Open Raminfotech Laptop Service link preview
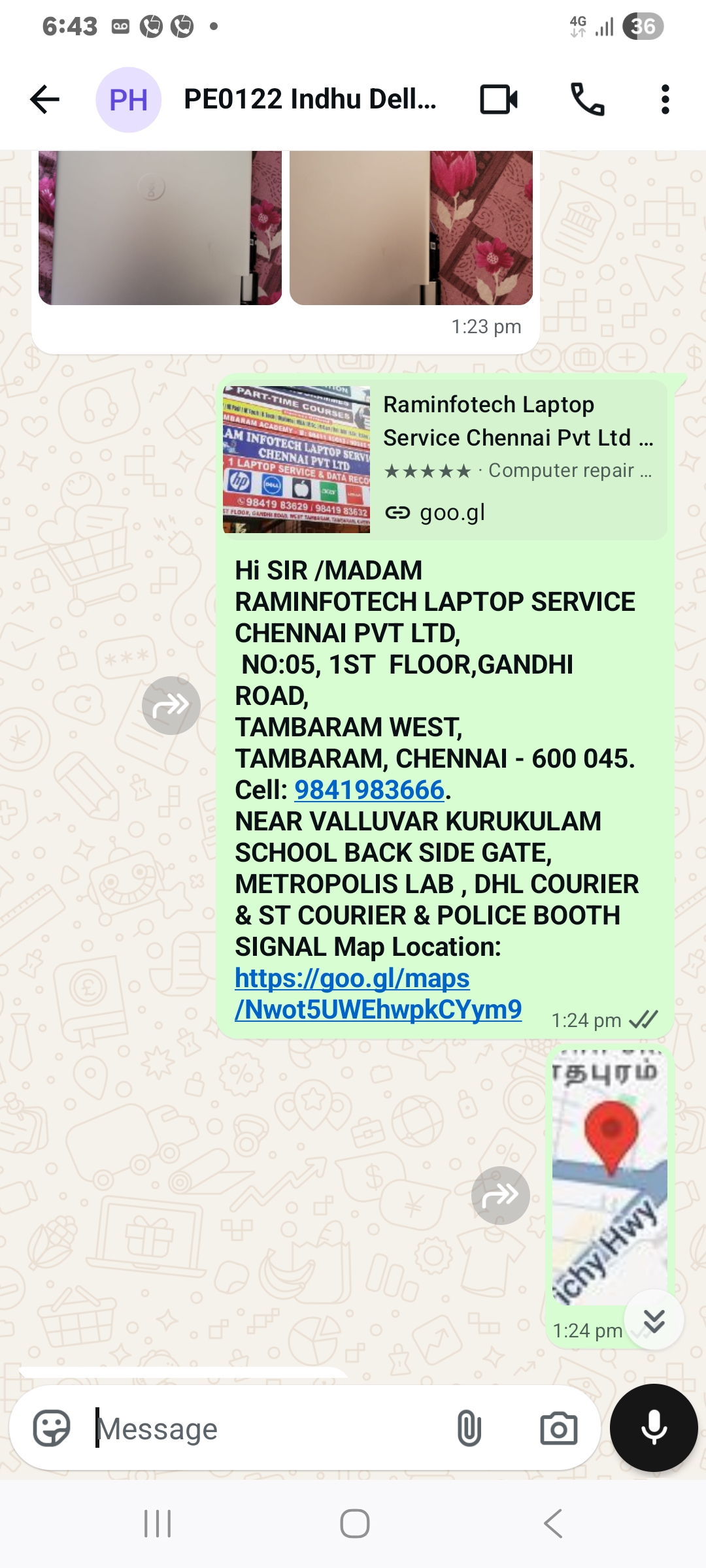Image resolution: width=706 pixels, height=1568 pixels. pos(445,459)
